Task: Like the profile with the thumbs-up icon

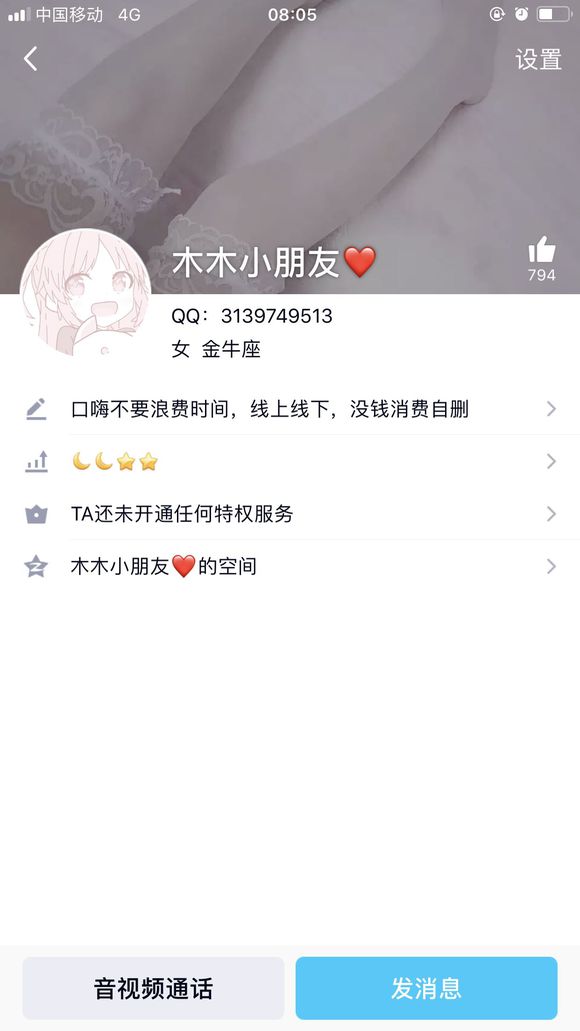Action: [x=542, y=251]
